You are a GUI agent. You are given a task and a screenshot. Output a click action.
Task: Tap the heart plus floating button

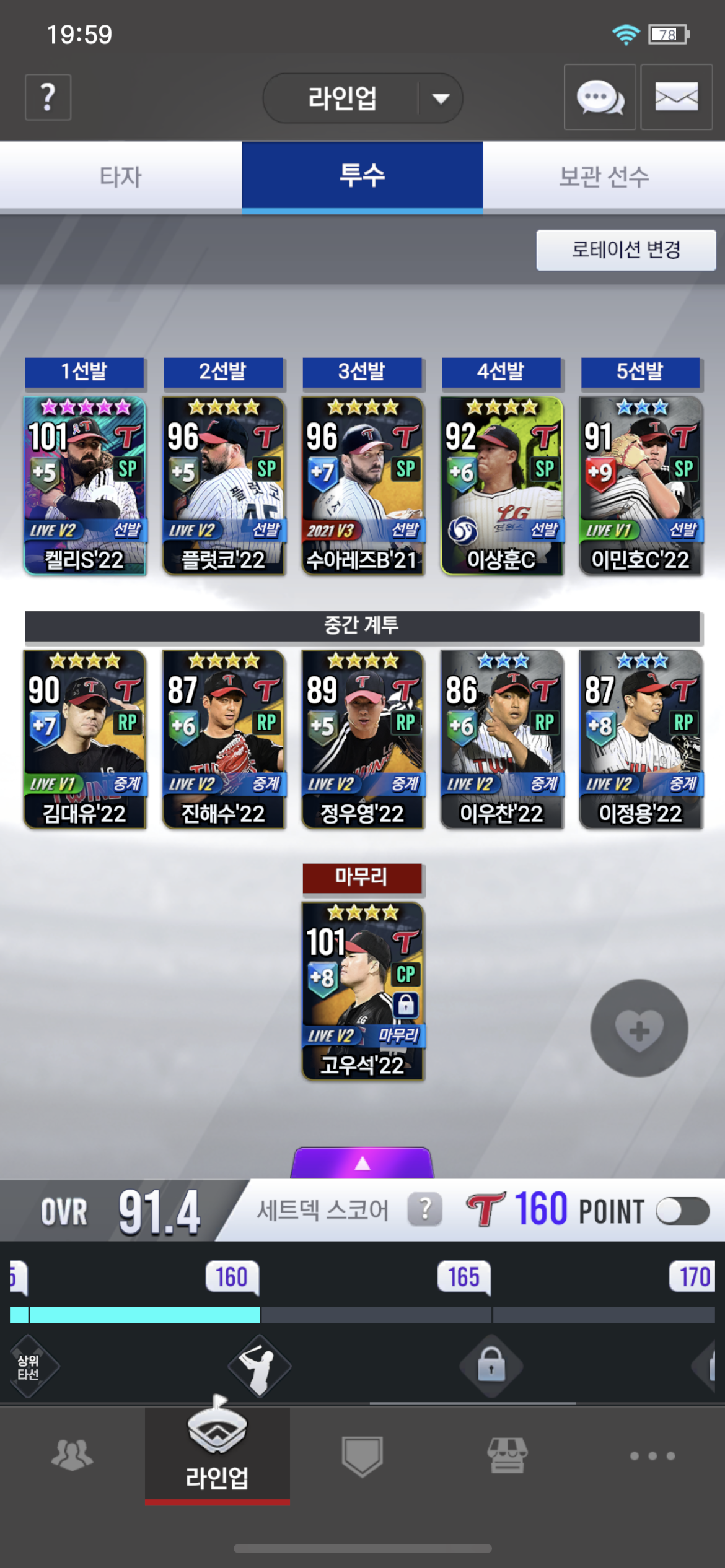pos(639,1028)
